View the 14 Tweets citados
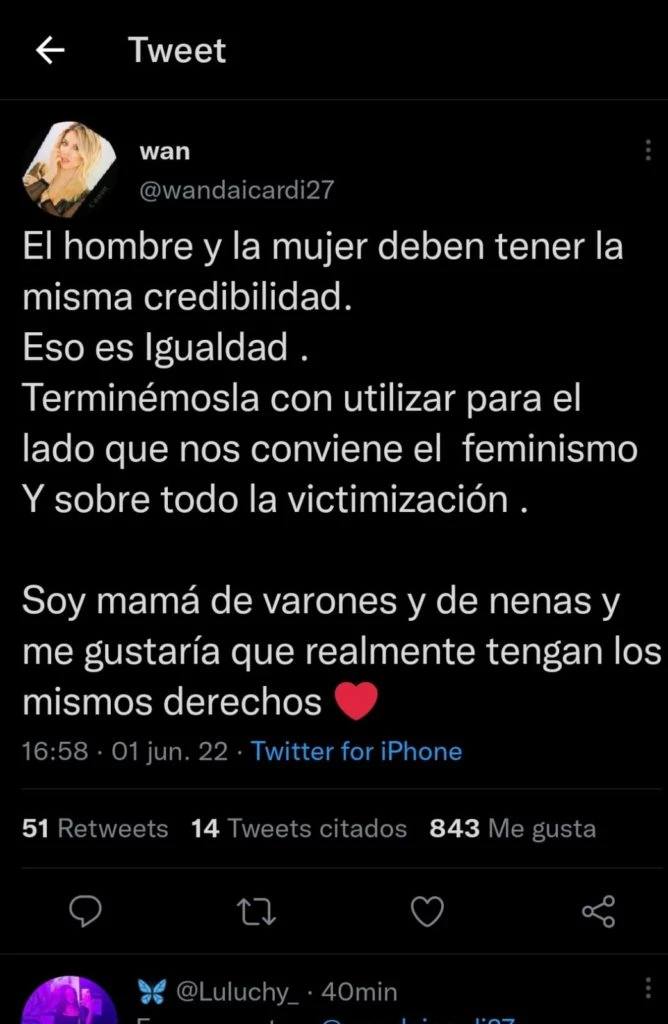 click(x=299, y=828)
